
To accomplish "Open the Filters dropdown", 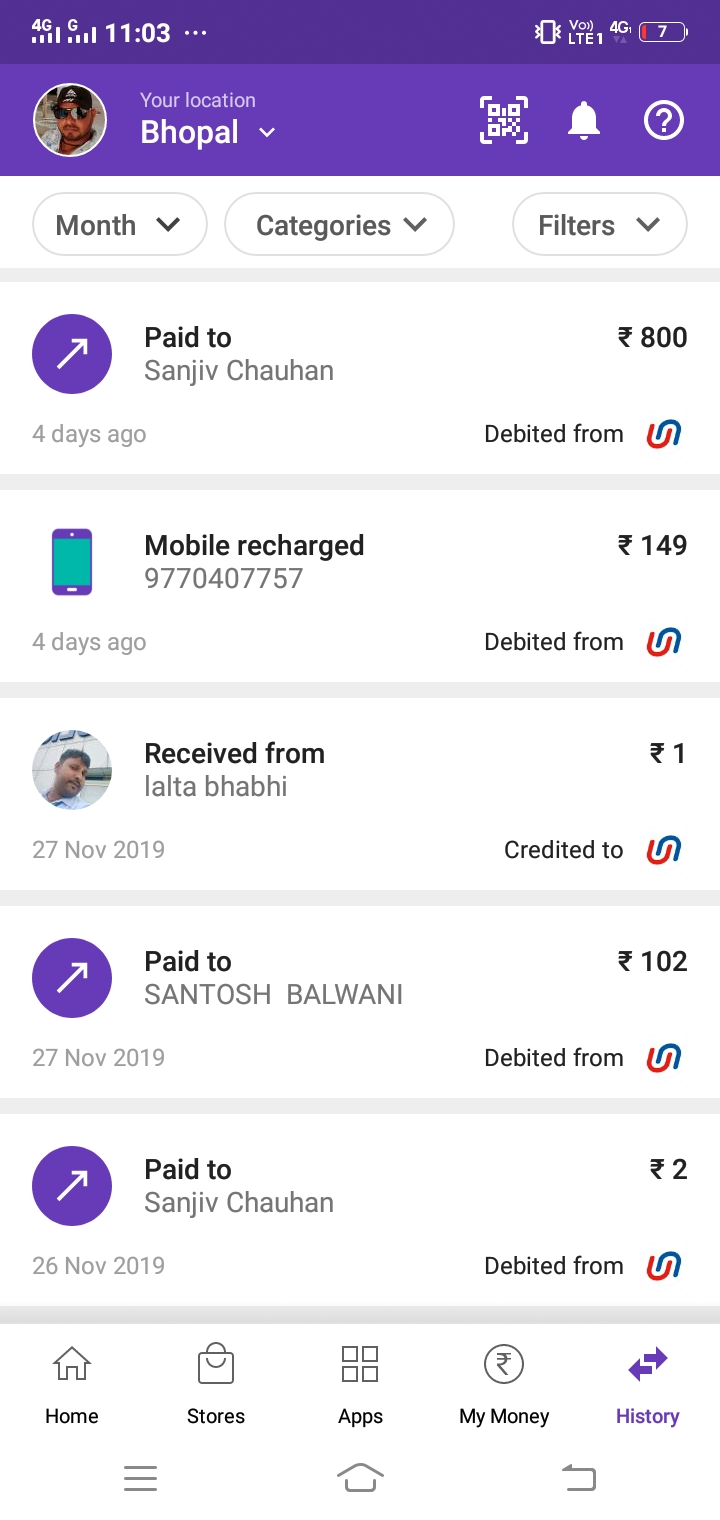I will tap(600, 225).
